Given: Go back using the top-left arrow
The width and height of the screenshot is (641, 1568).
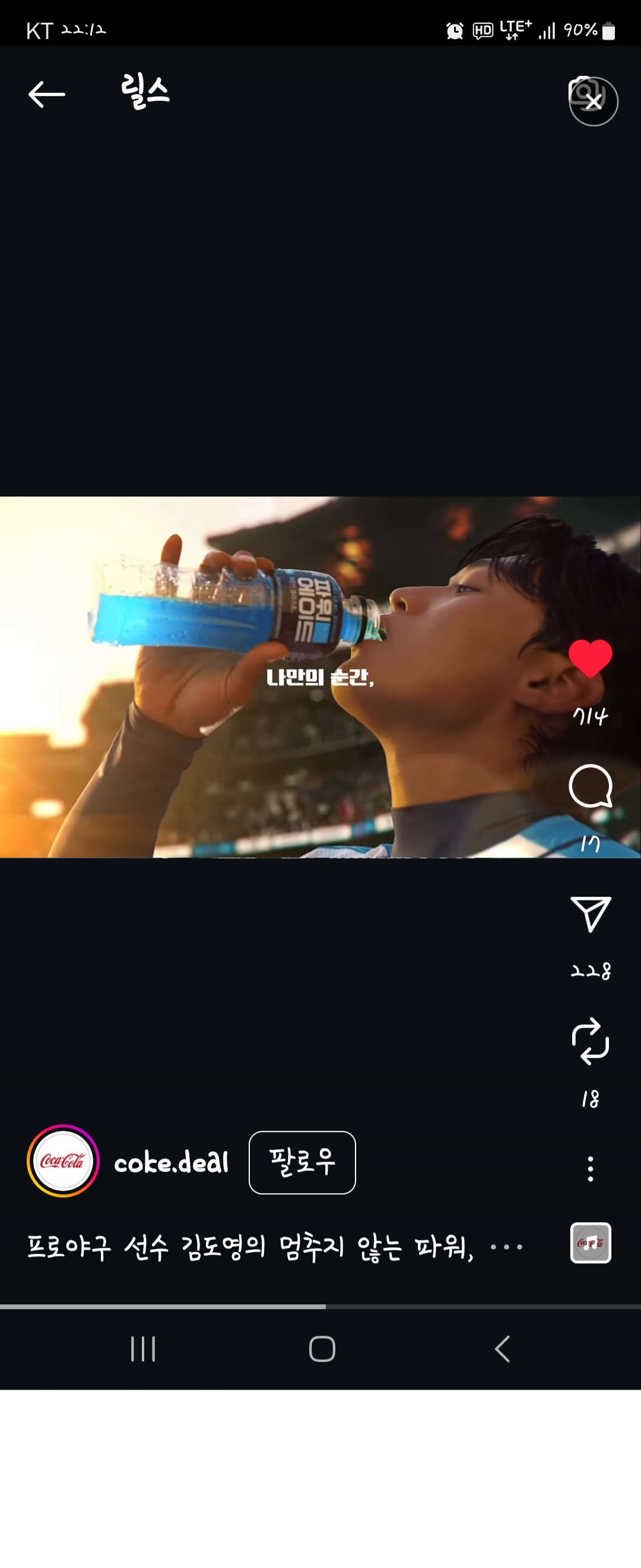Looking at the screenshot, I should point(46,94).
